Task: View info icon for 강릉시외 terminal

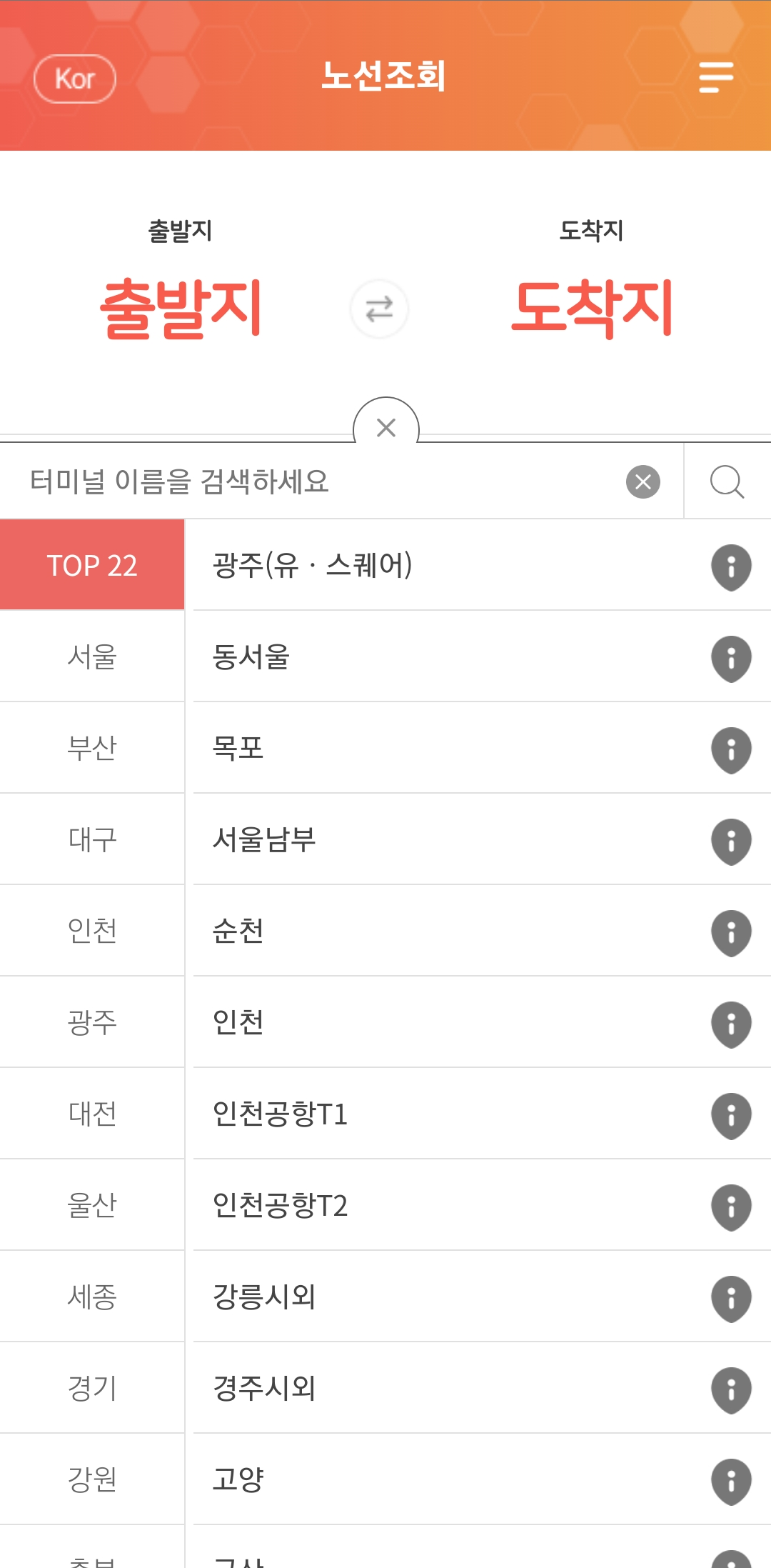Action: [x=730, y=1297]
